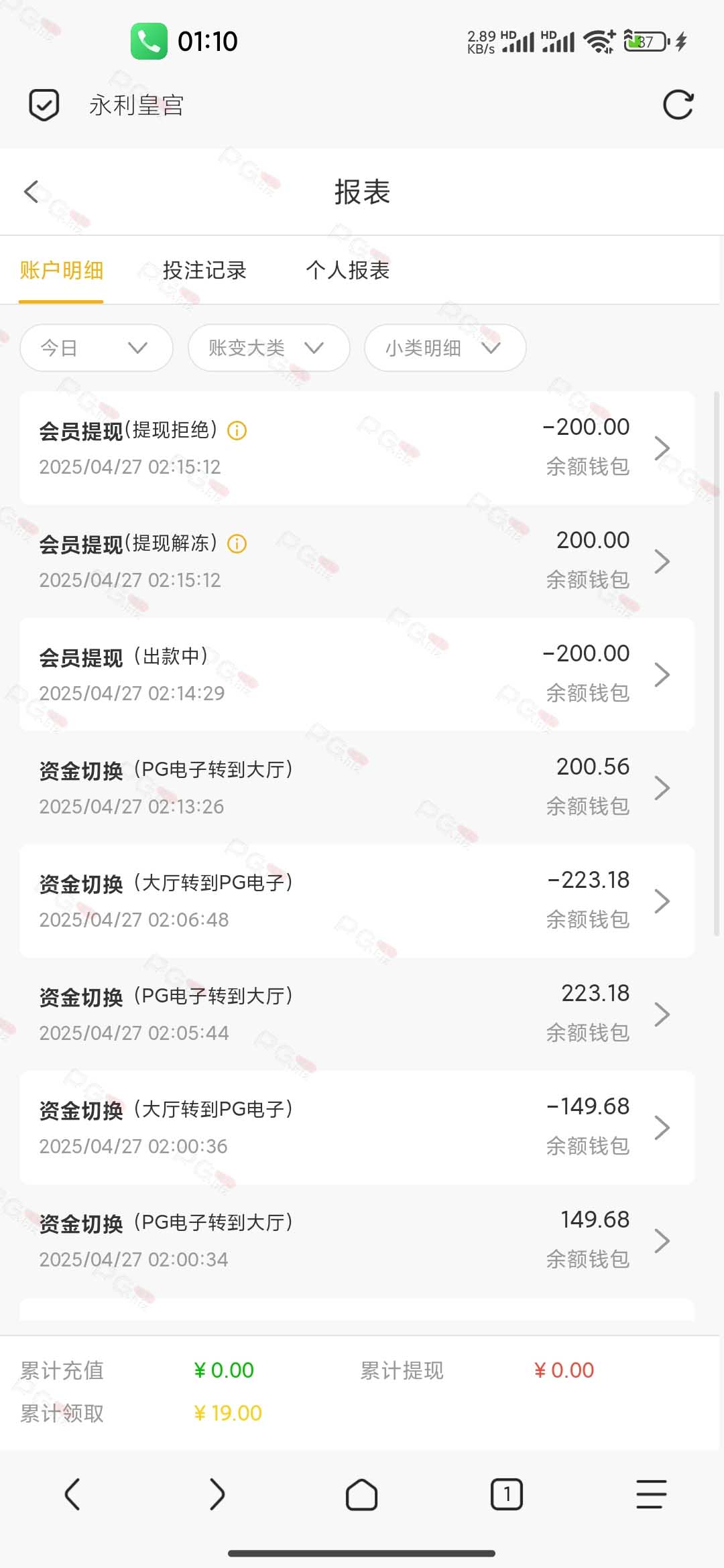Open the 提现拒绝 -200.00 record
Viewport: 724px width, 1568px height.
click(357, 448)
